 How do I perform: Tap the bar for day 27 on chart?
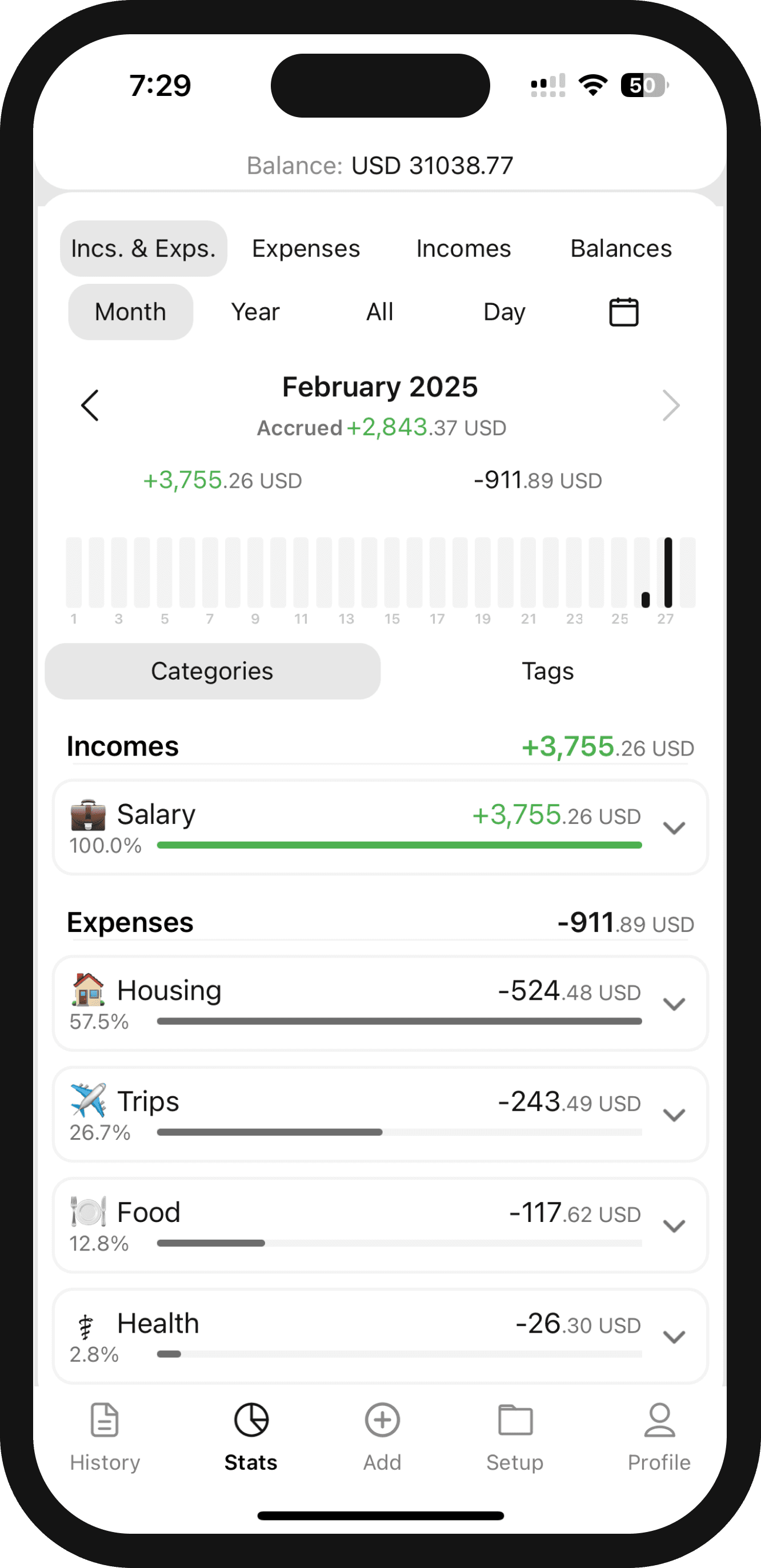[667, 572]
